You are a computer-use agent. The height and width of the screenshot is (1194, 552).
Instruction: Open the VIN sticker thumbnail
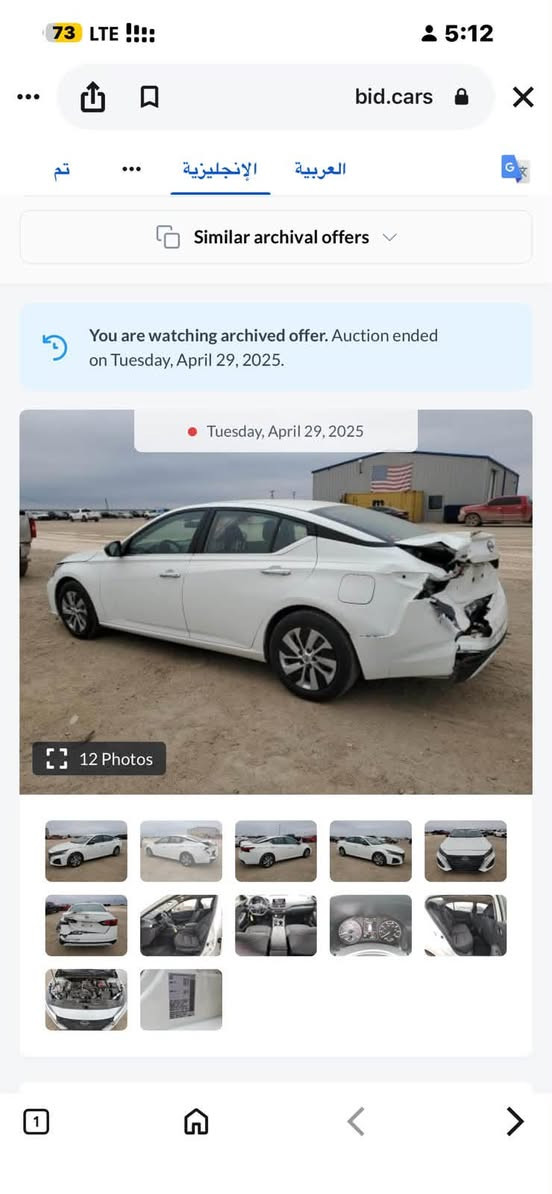tap(181, 1000)
